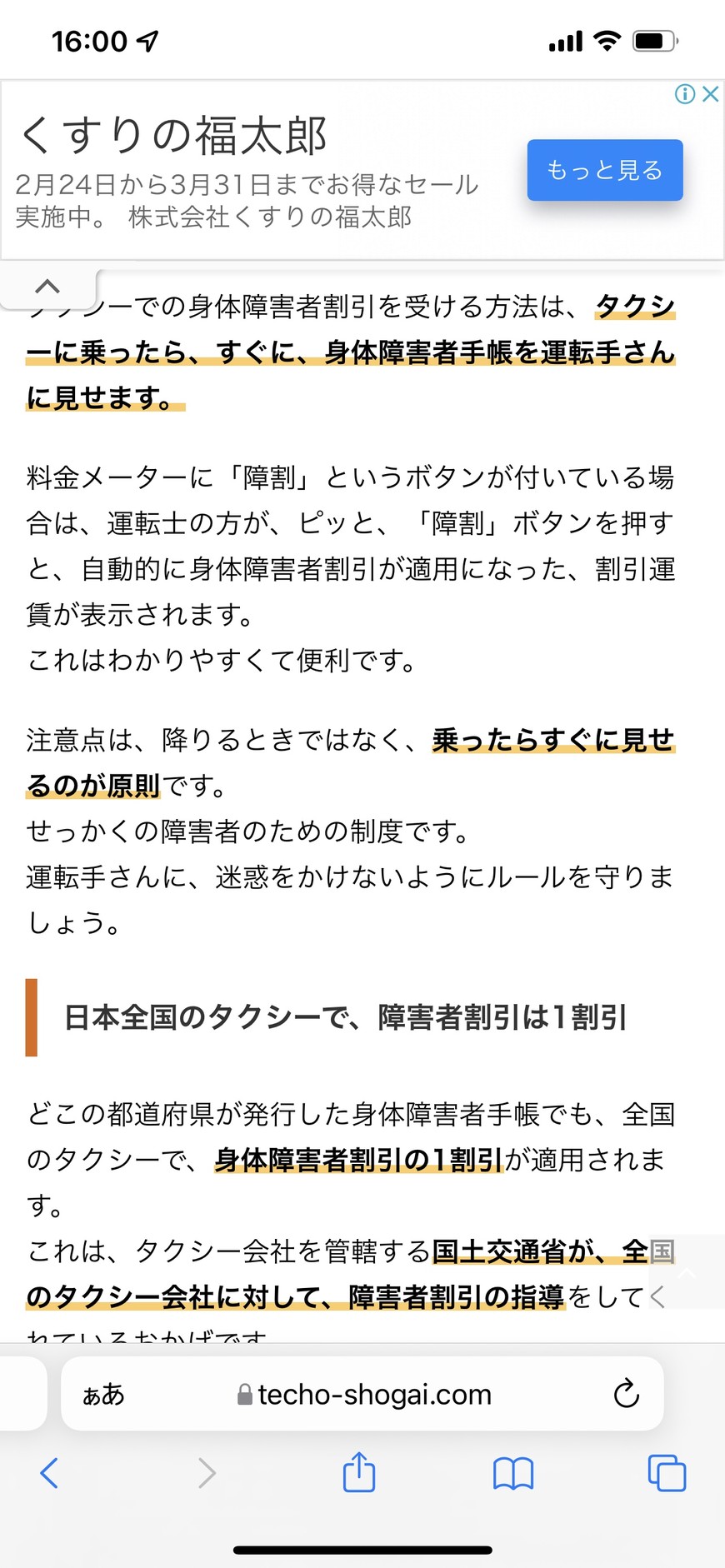725x1568 pixels.
Task: Open the ad info icon
Action: pyautogui.click(x=685, y=94)
